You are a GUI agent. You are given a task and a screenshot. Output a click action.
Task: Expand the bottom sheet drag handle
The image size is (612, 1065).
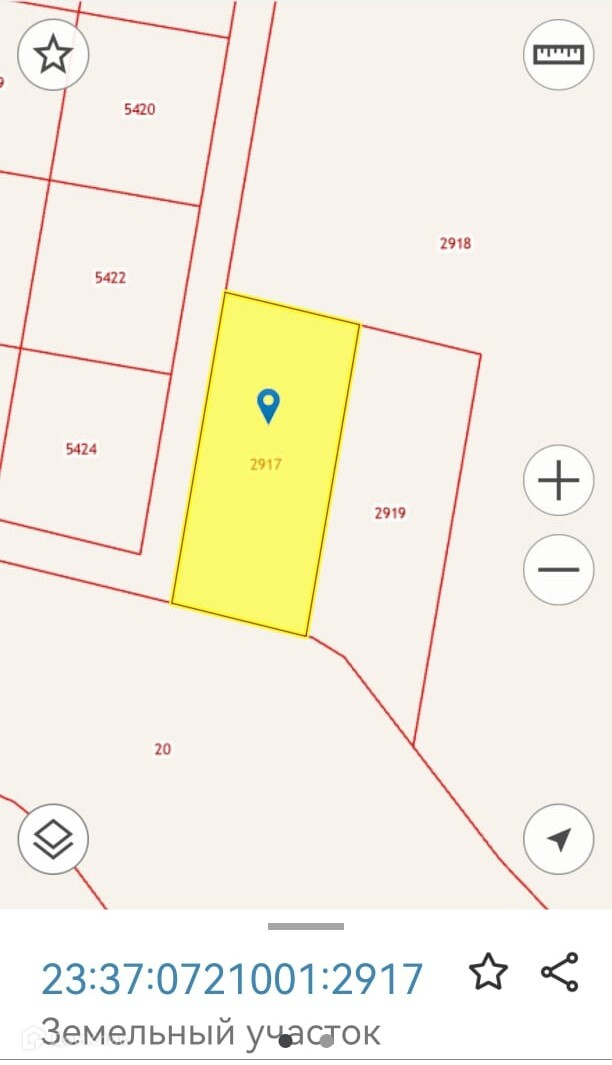(306, 926)
